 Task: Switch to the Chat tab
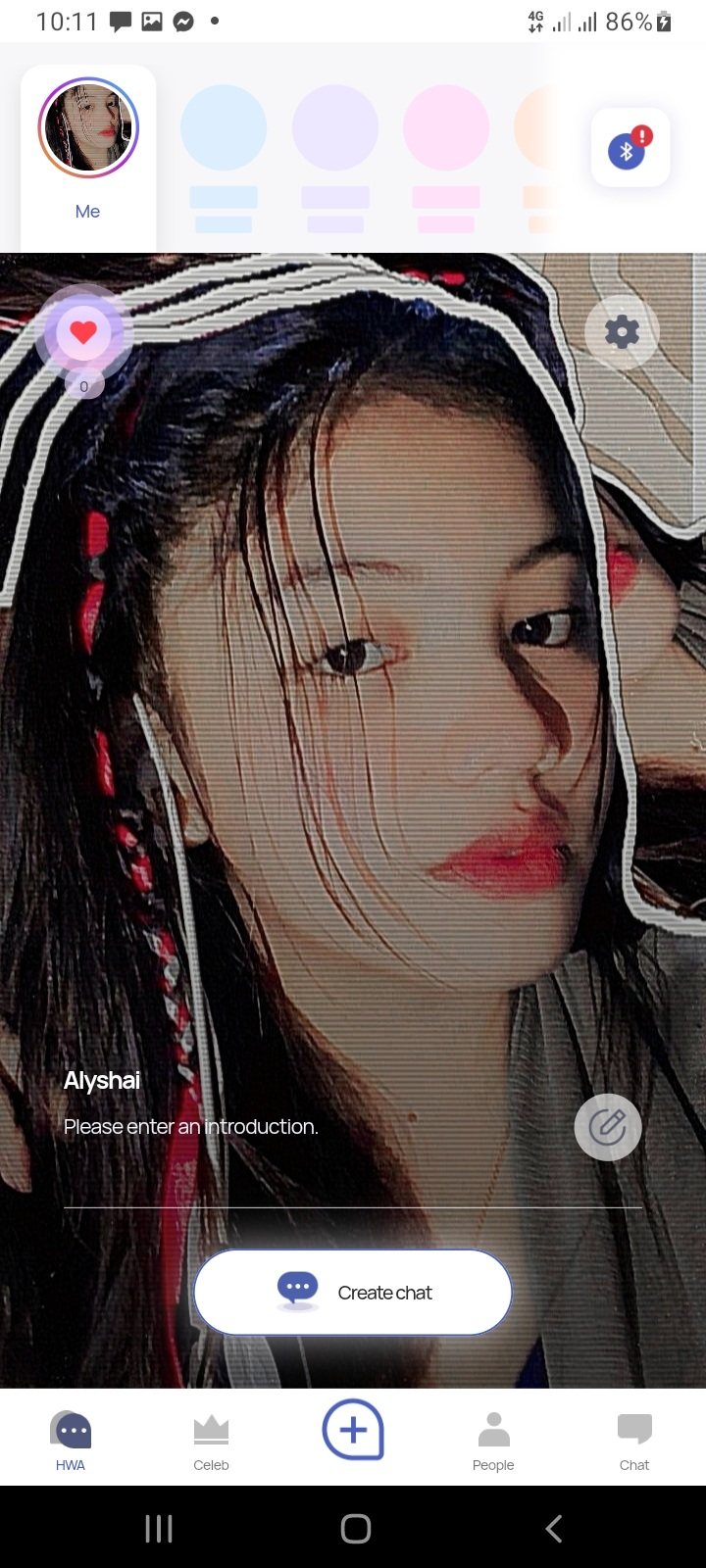pos(634,1441)
